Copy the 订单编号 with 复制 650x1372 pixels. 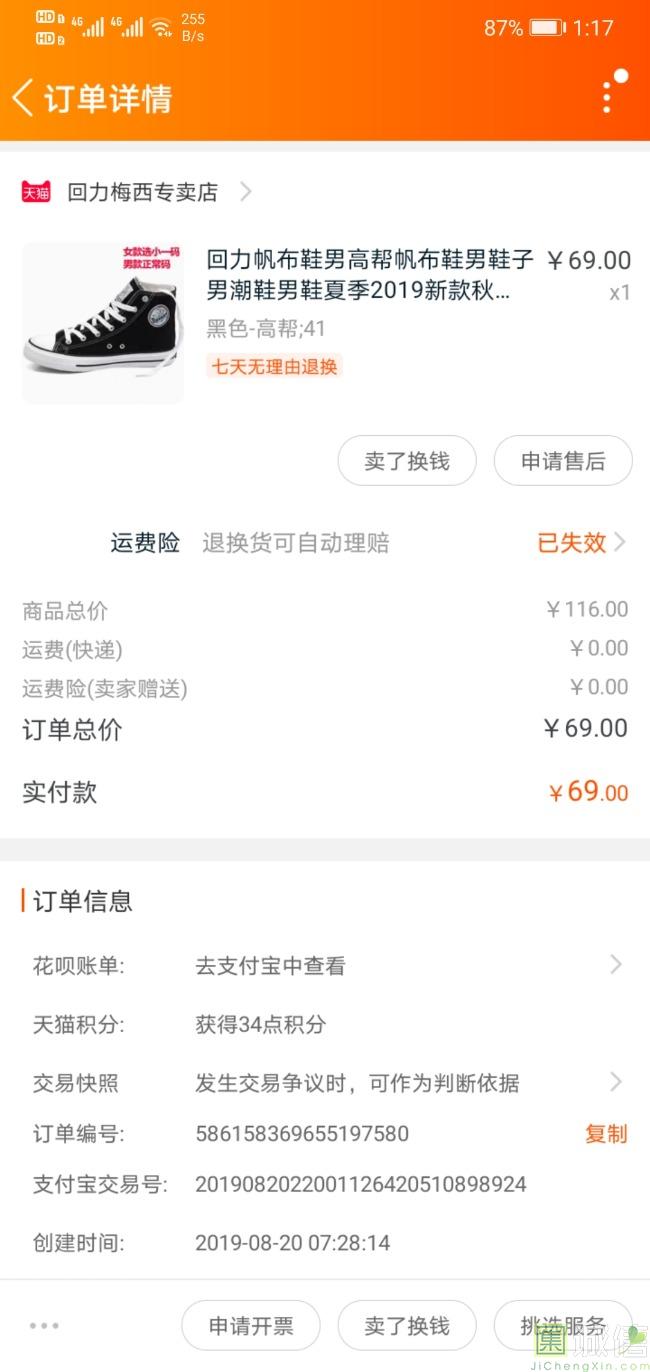coord(606,1134)
